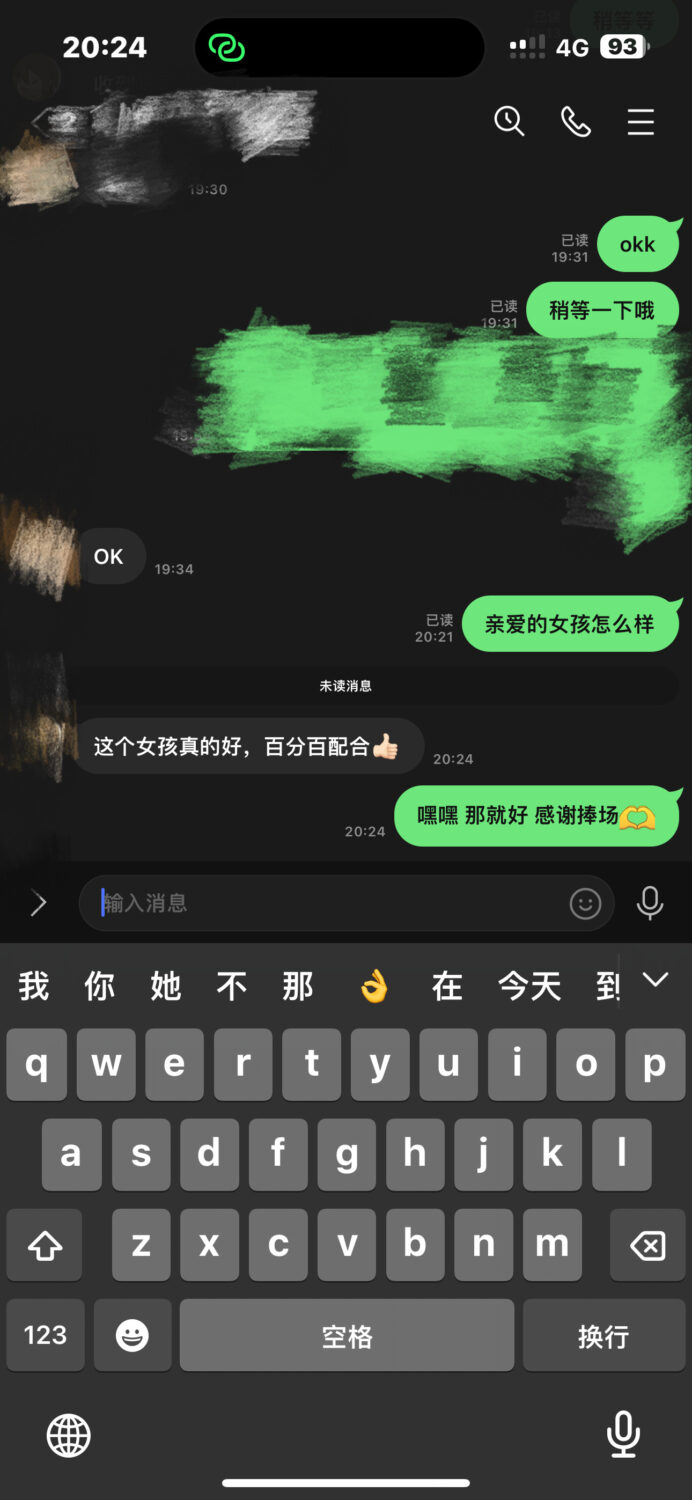692x1500 pixels.
Task: Open the keyboard emoji key
Action: pos(132,1336)
